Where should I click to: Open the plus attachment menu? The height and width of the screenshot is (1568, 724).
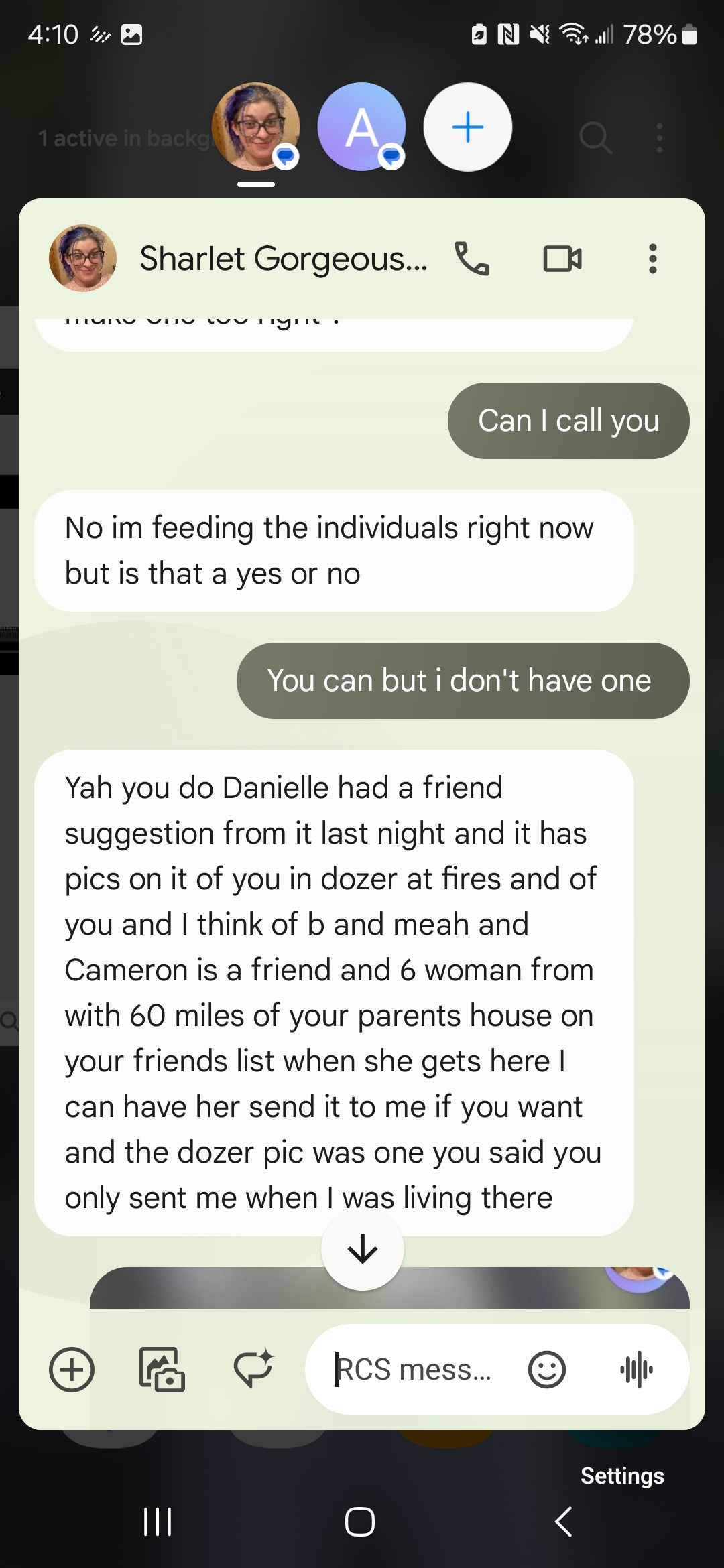(x=72, y=1370)
